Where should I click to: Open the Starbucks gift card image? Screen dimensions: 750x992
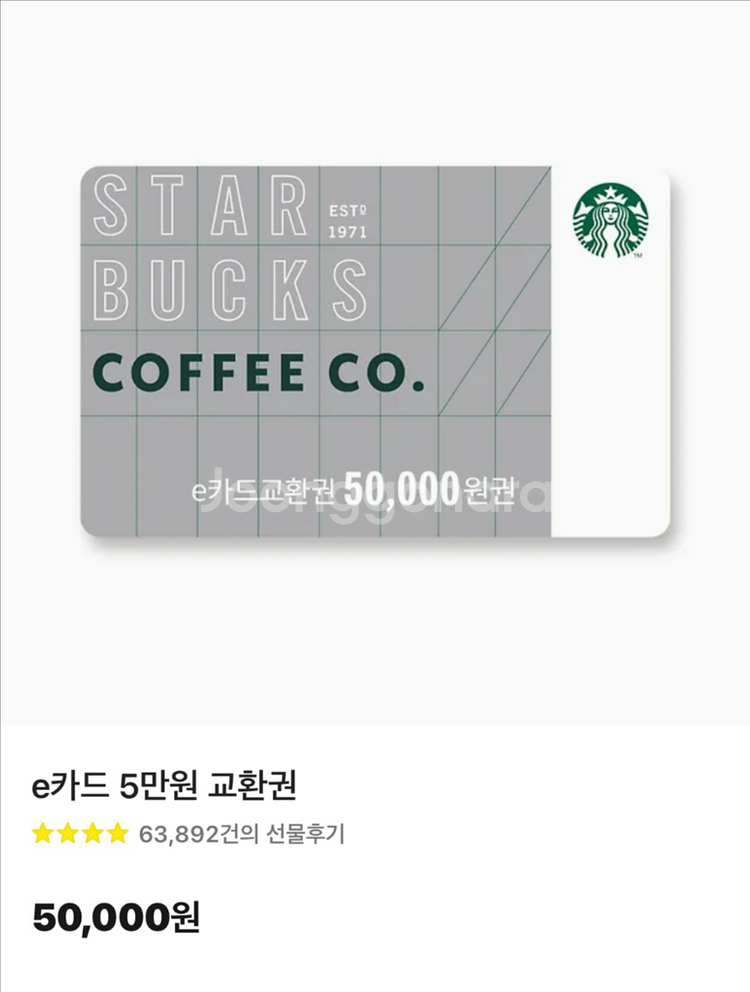click(375, 350)
